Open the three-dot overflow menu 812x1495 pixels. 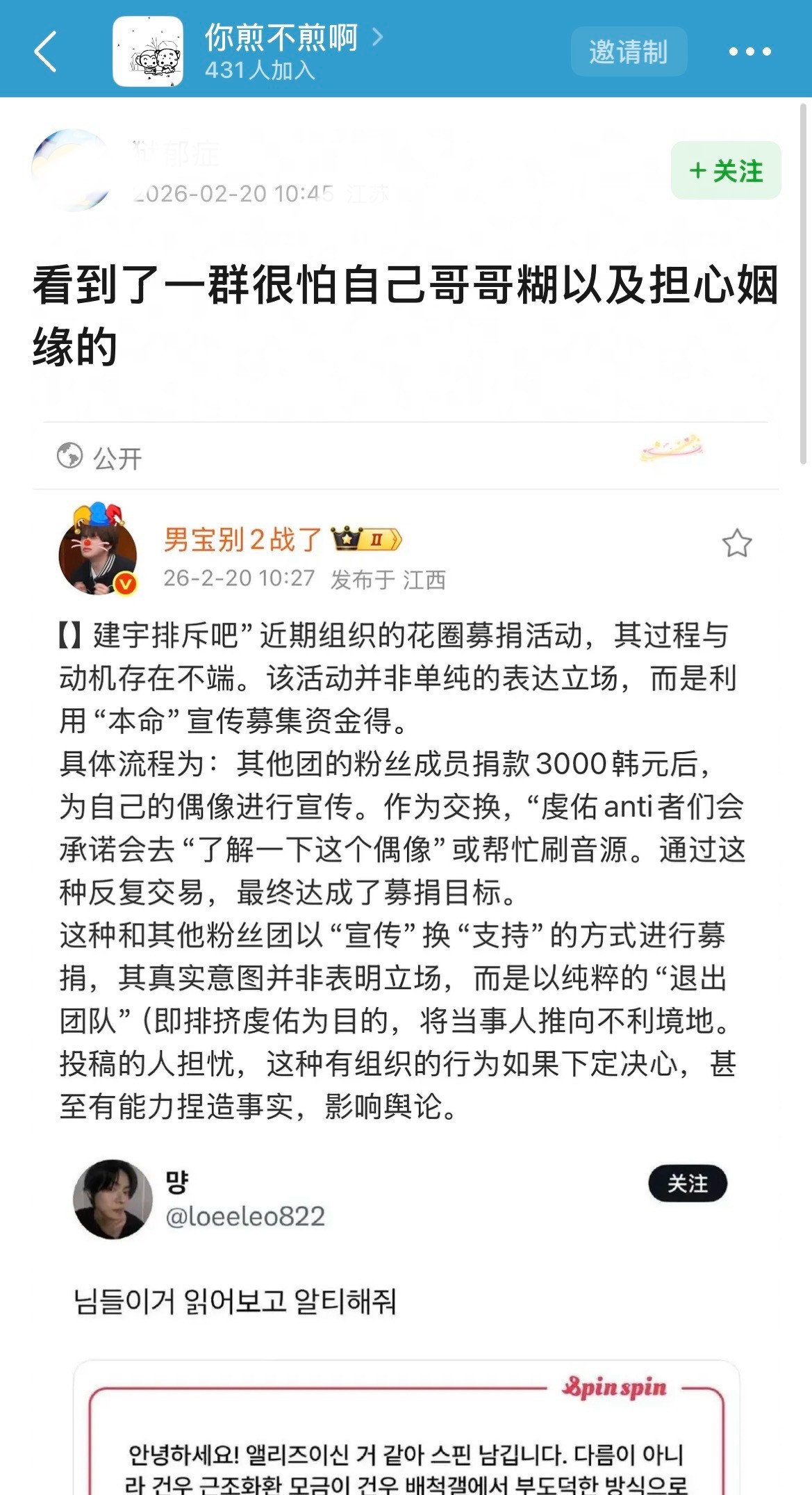749,51
